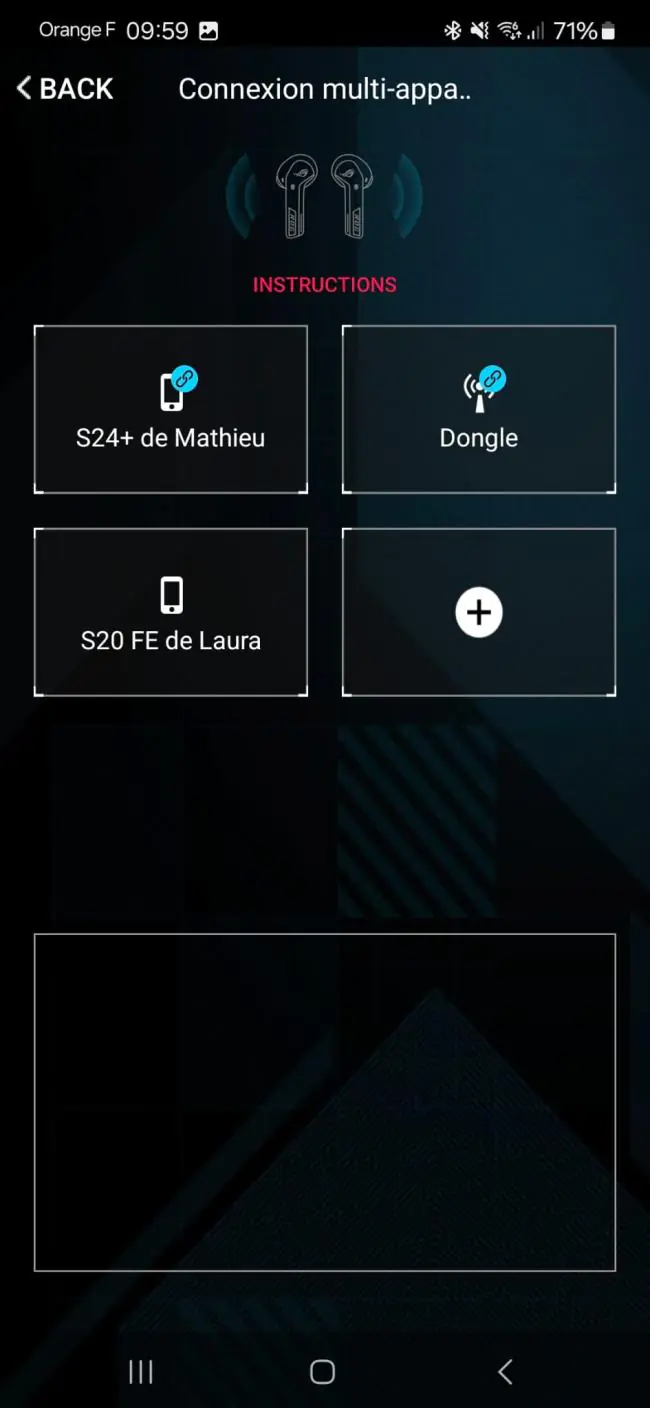Select the S24+ de Mathieu device
The image size is (650, 1408).
(x=171, y=409)
